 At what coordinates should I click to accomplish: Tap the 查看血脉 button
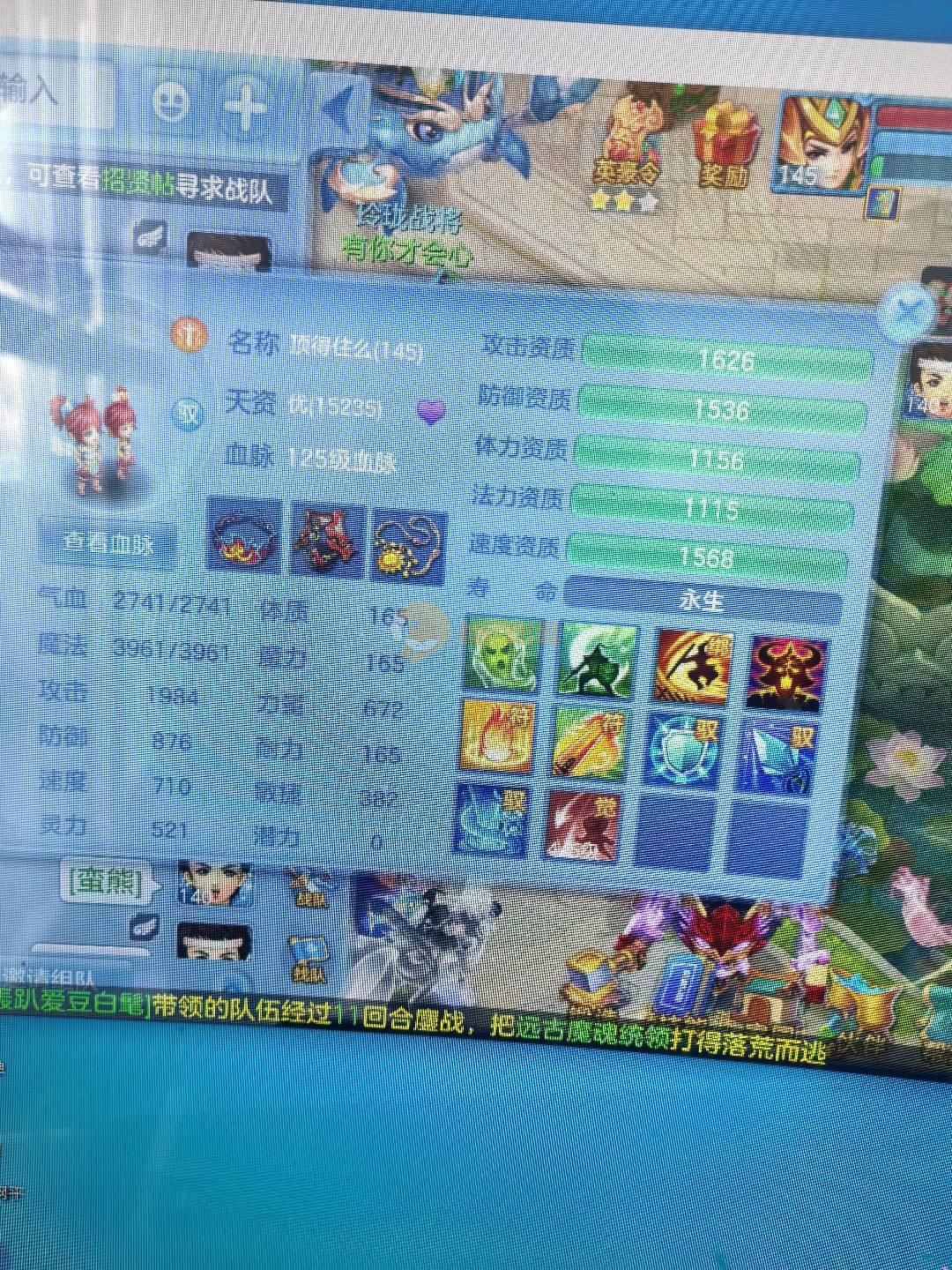tap(108, 542)
